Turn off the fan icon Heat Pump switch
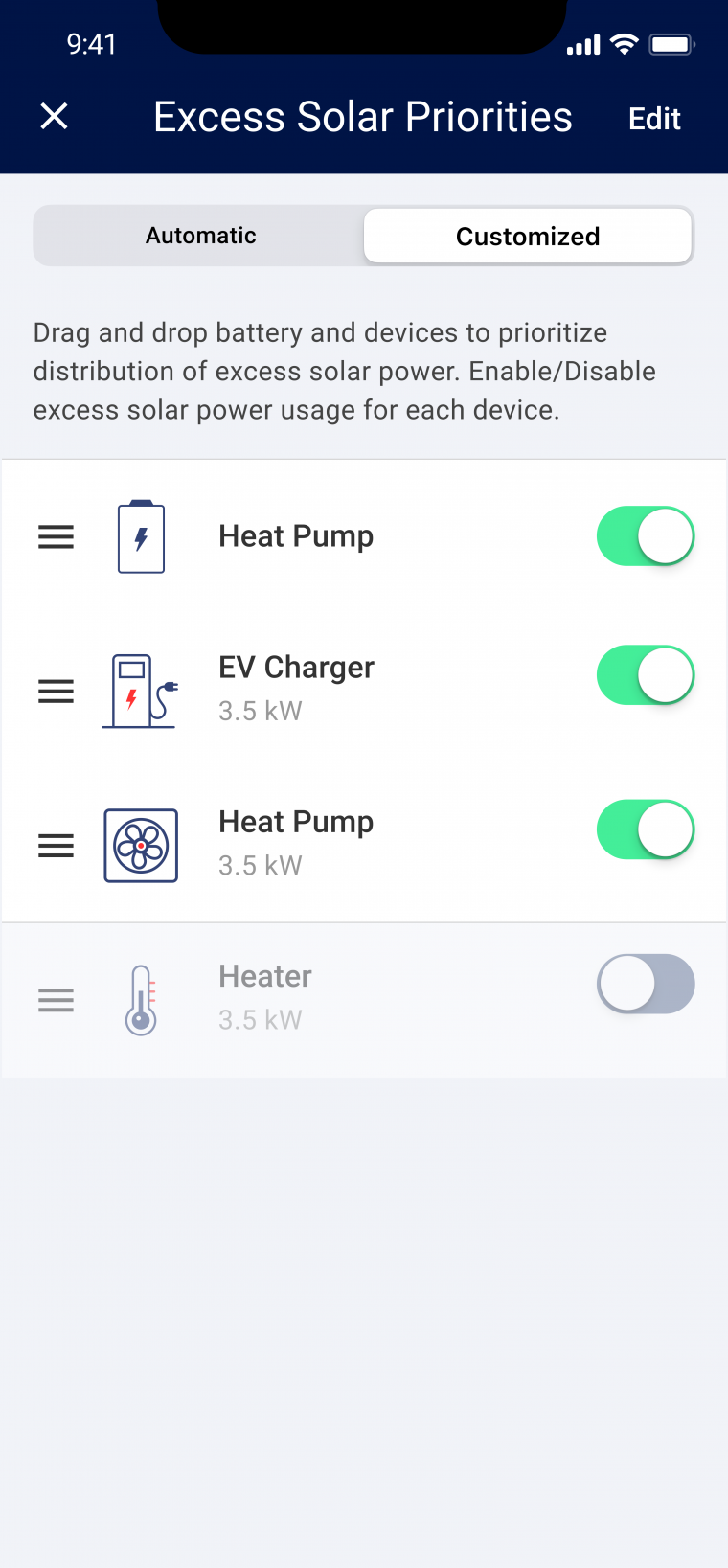728x1568 pixels. [646, 829]
